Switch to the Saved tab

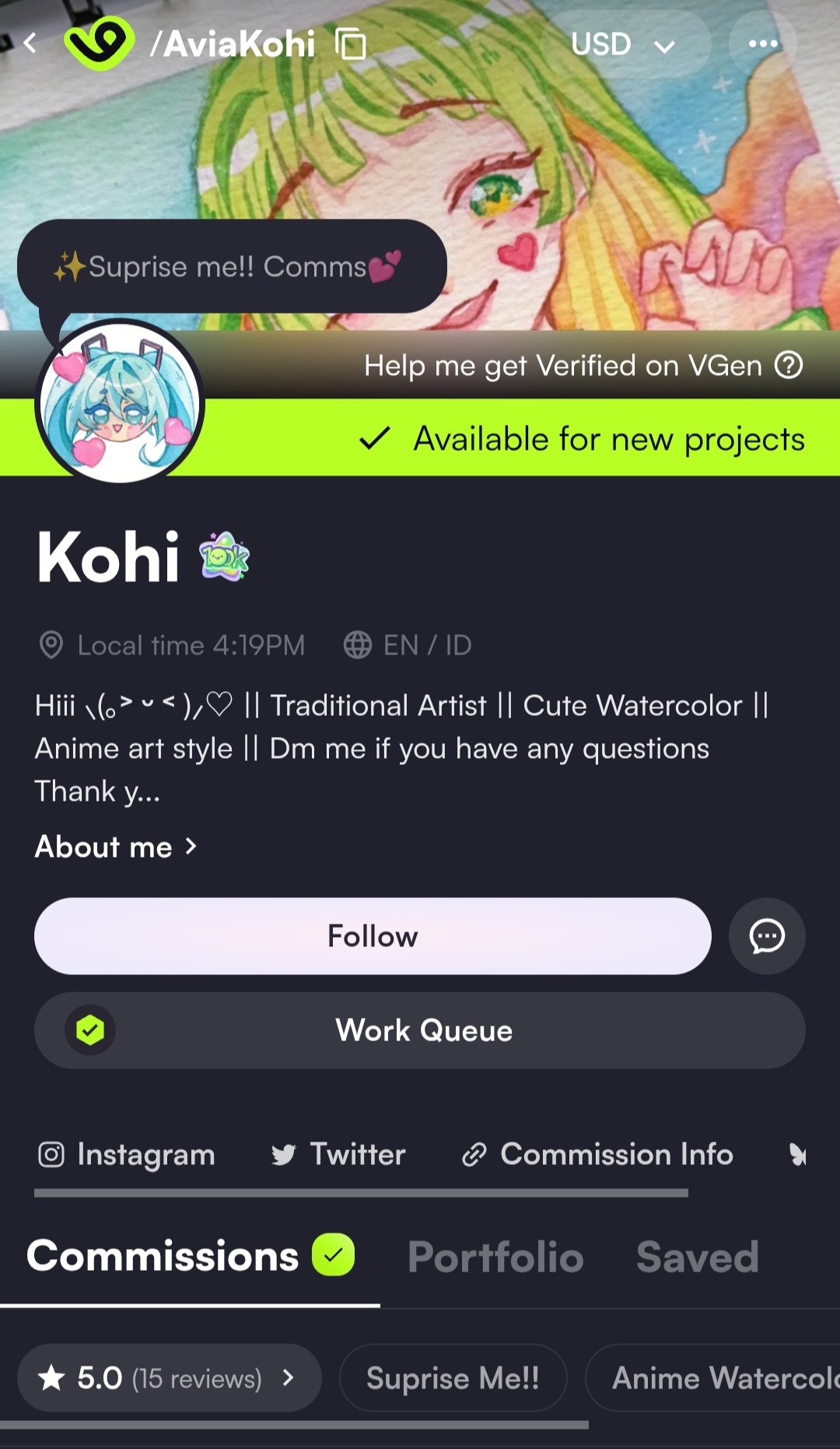click(697, 1258)
